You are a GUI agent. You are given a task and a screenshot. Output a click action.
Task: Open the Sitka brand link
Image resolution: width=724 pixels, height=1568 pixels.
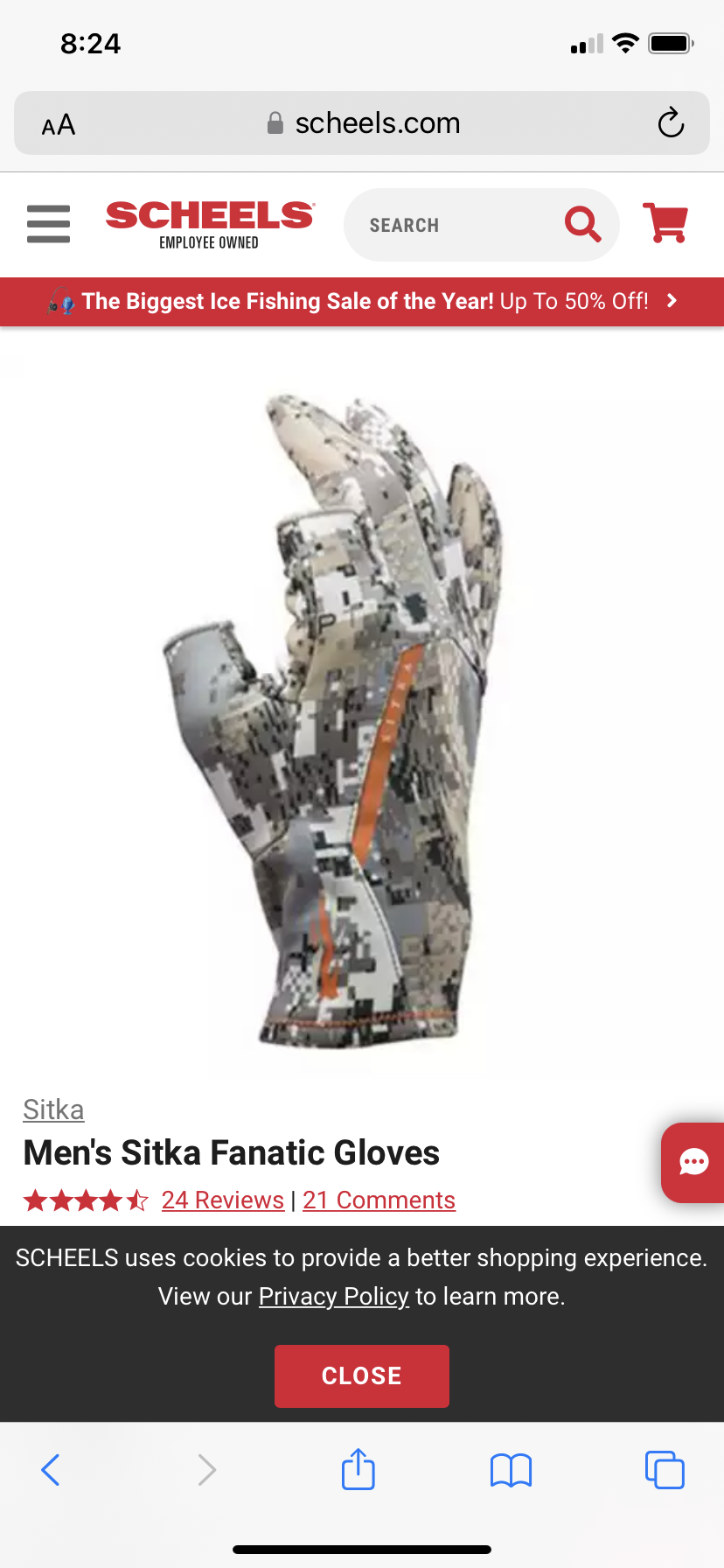[53, 1109]
